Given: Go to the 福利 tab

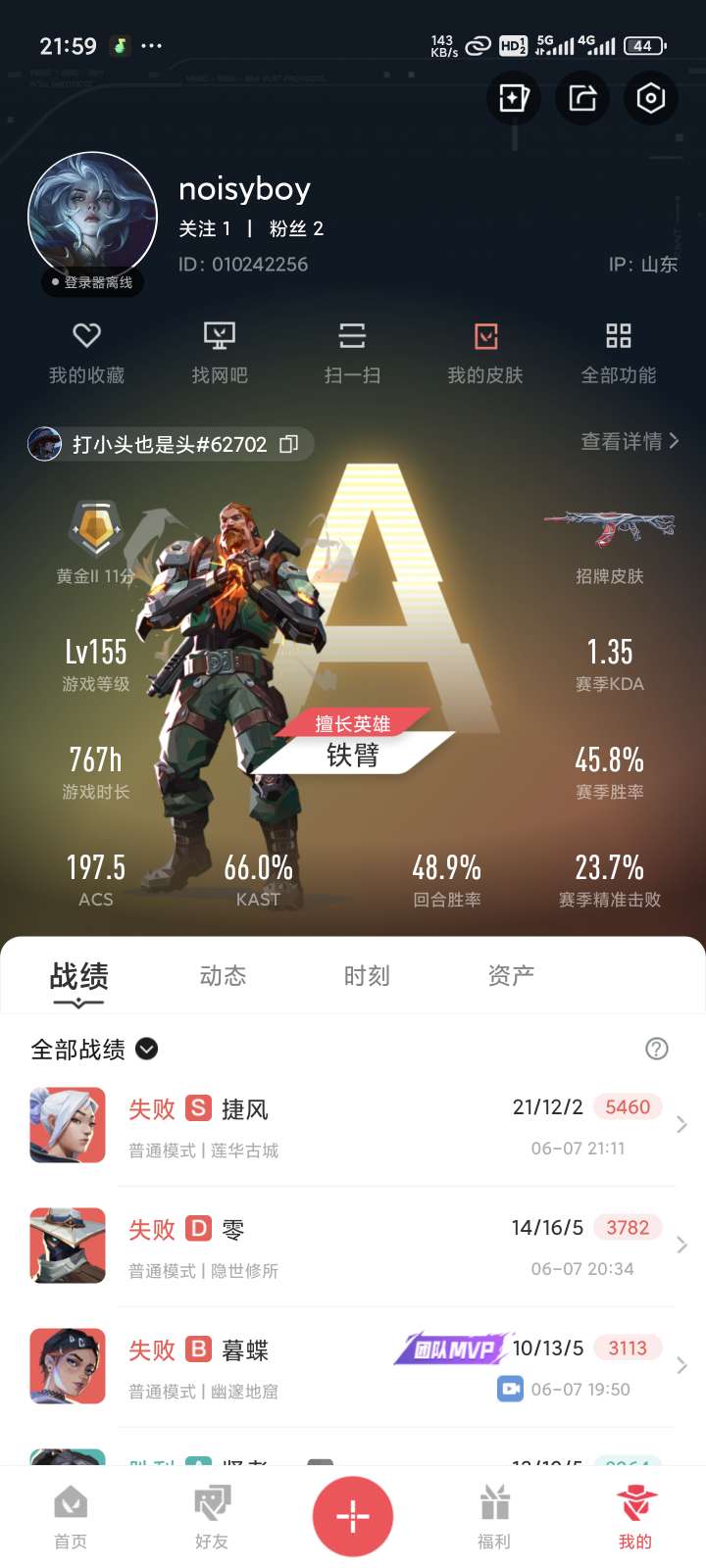Looking at the screenshot, I should tap(494, 1516).
